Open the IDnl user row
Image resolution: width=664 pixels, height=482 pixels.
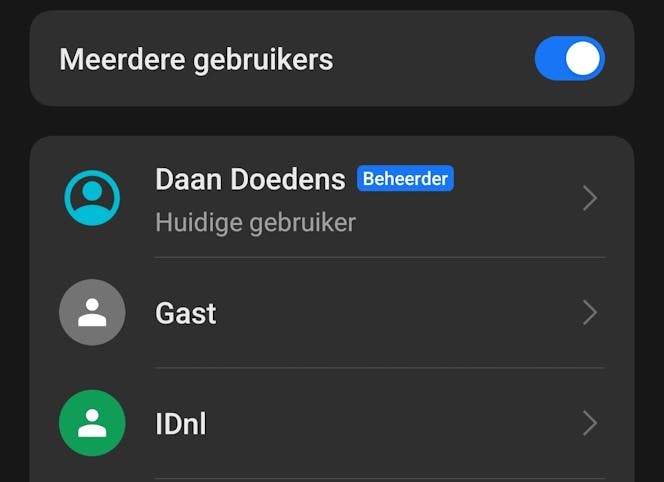click(330, 424)
